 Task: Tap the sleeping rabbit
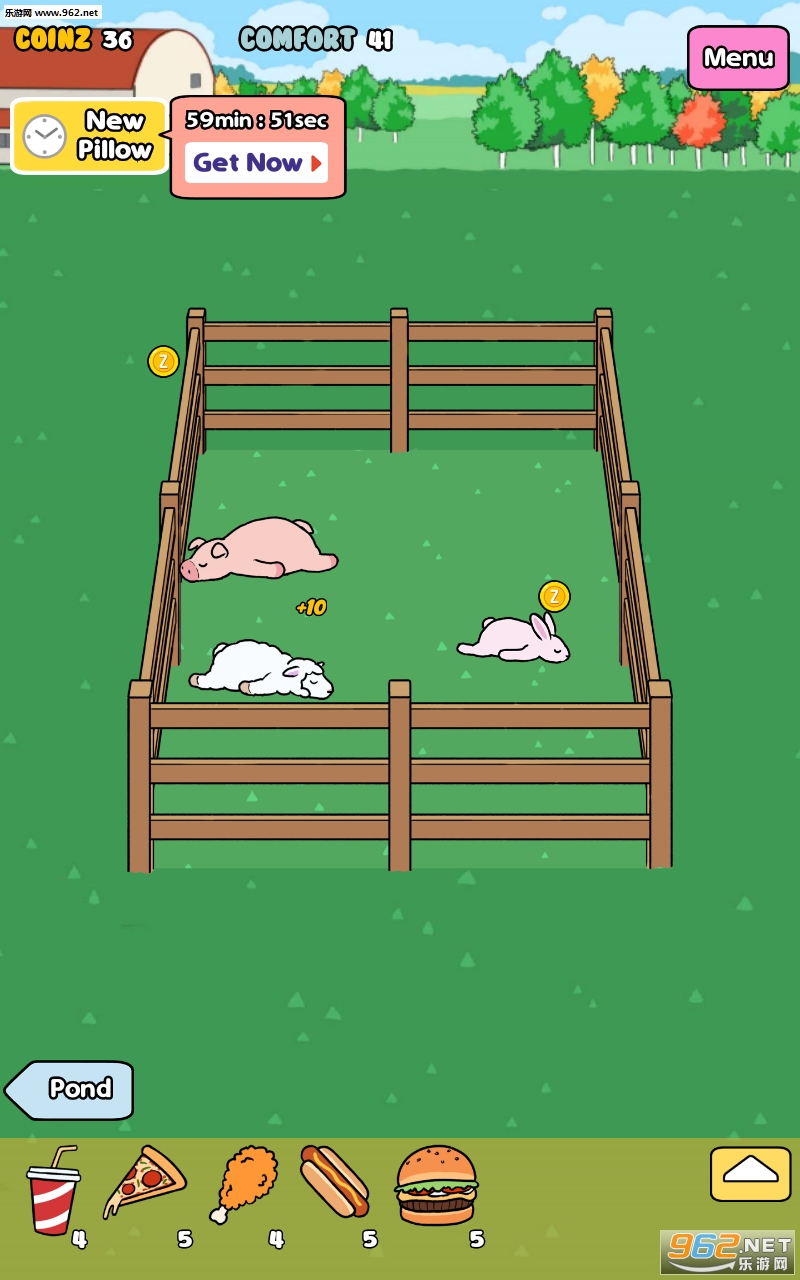coord(514,638)
